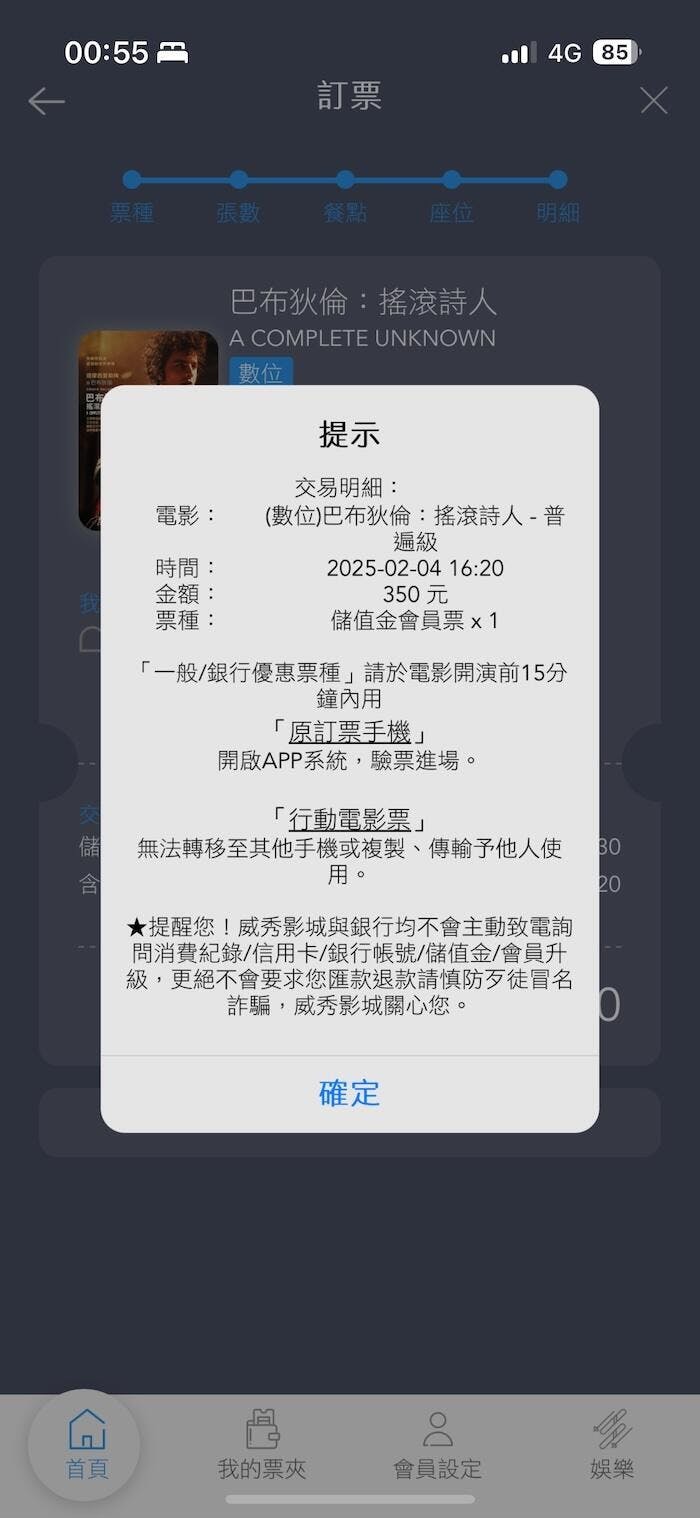Go back using the top arrow
The width and height of the screenshot is (700, 1518).
46,101
